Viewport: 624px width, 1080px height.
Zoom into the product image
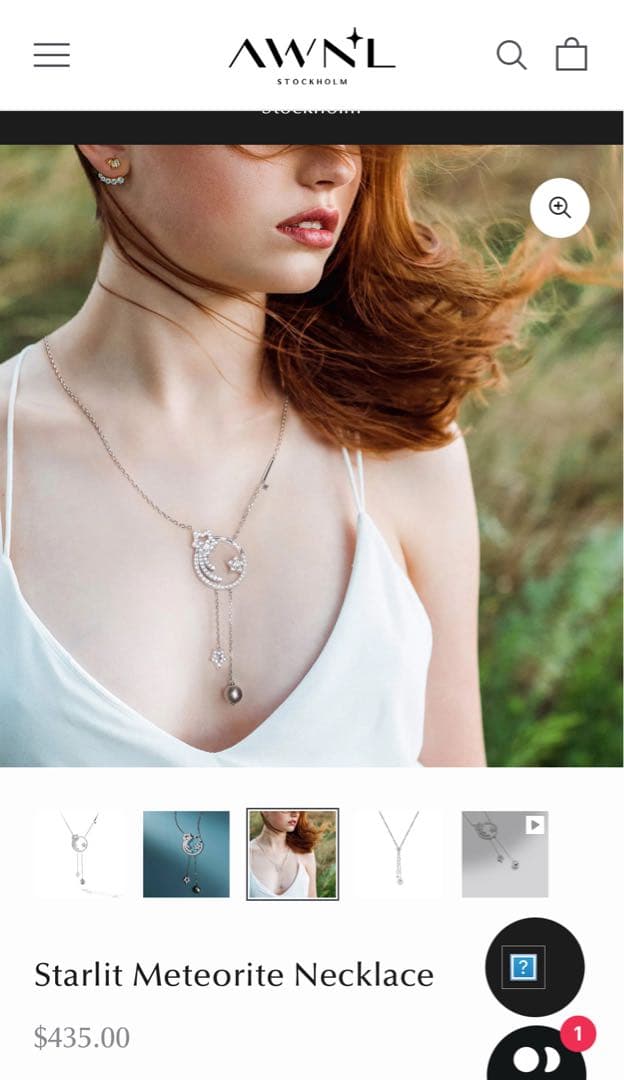[x=559, y=208]
